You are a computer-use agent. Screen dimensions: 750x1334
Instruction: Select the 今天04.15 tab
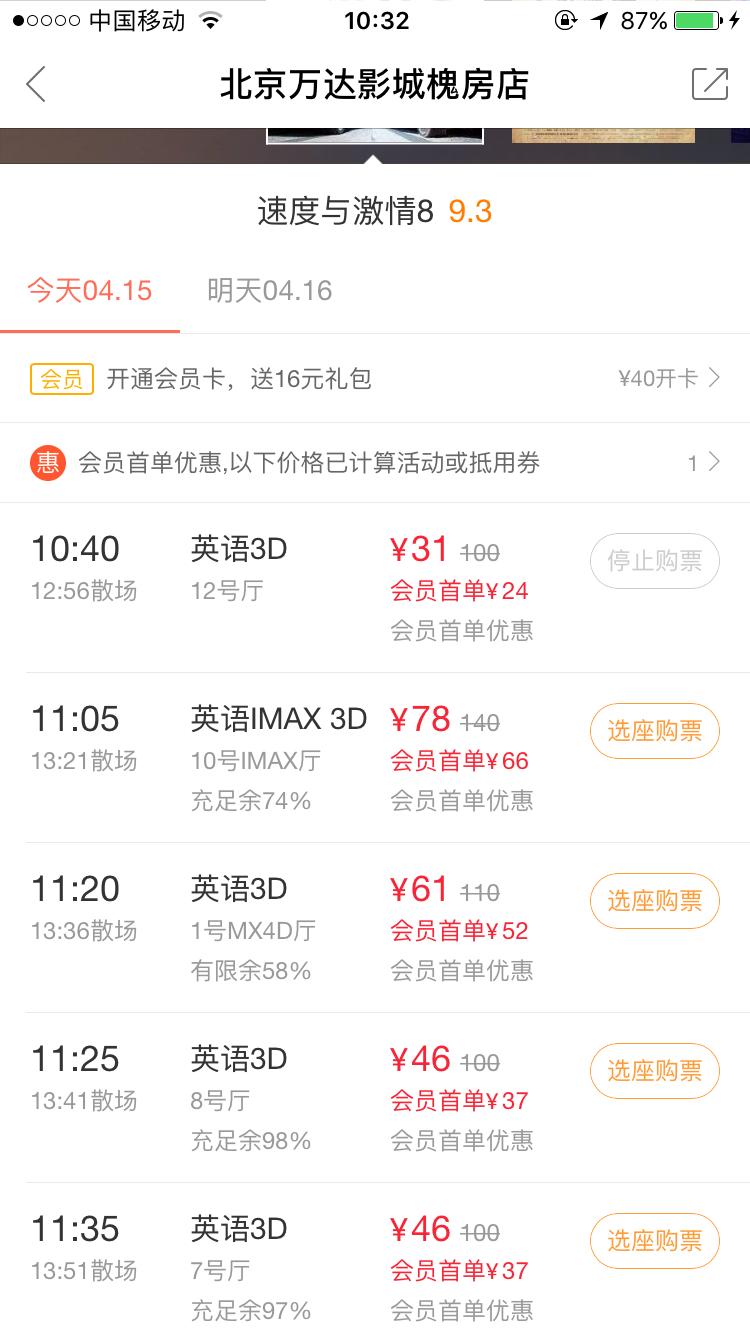pyautogui.click(x=90, y=290)
